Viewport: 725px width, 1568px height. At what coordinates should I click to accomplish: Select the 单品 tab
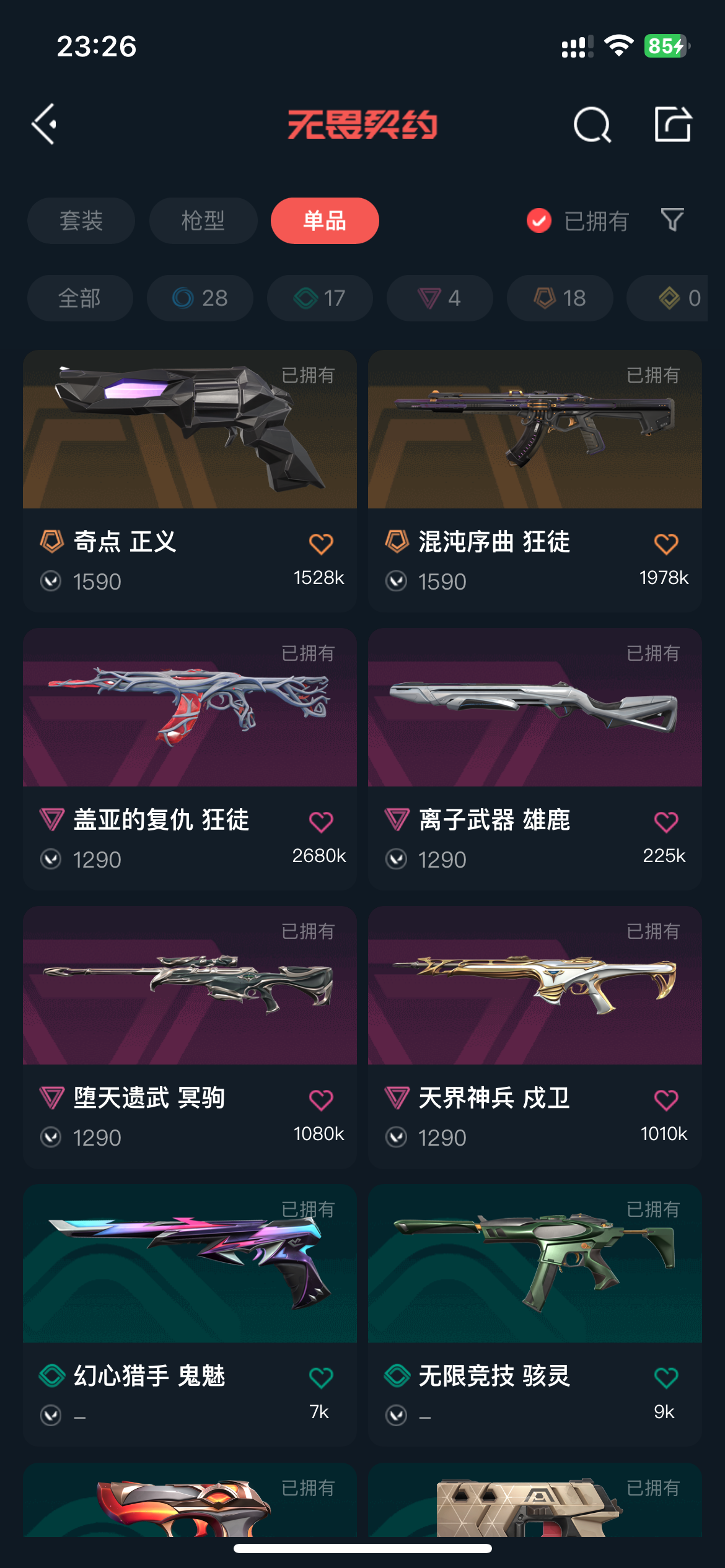pos(325,220)
